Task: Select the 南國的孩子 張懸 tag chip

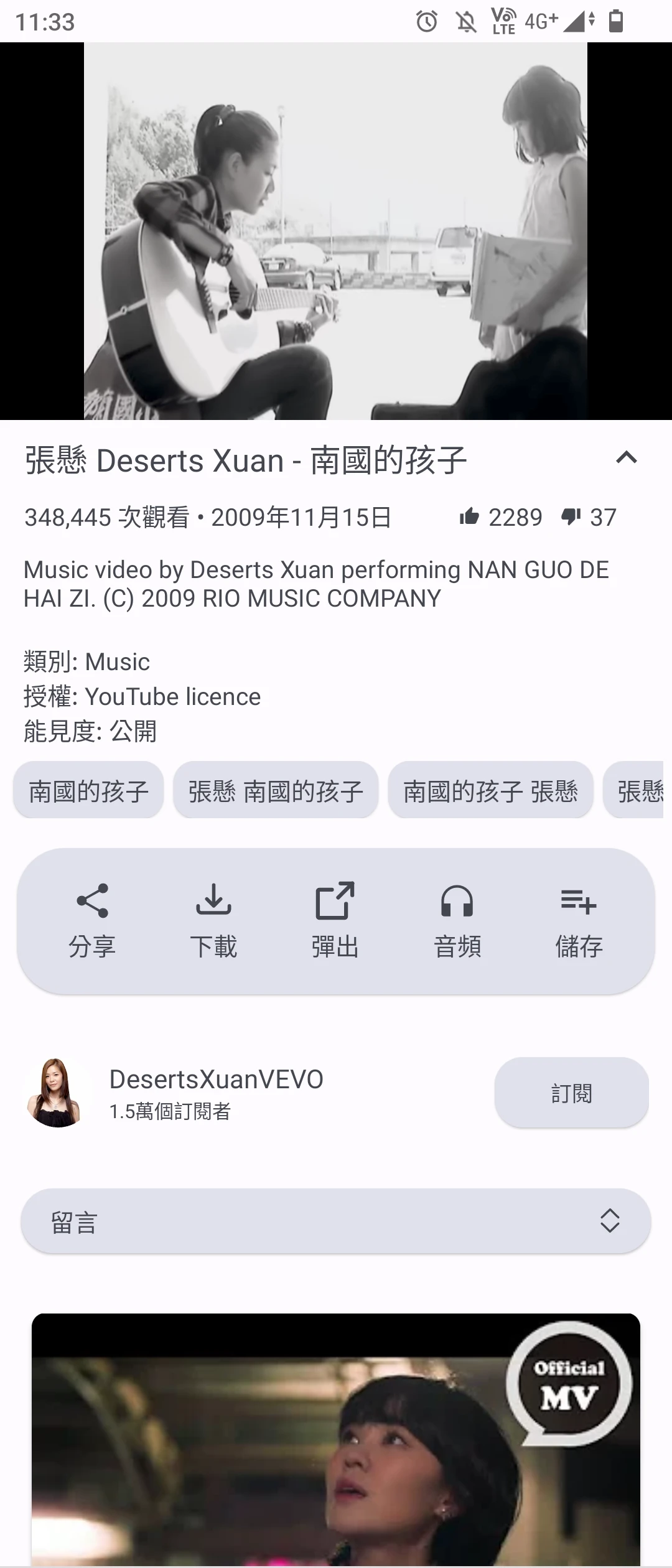Action: [490, 791]
